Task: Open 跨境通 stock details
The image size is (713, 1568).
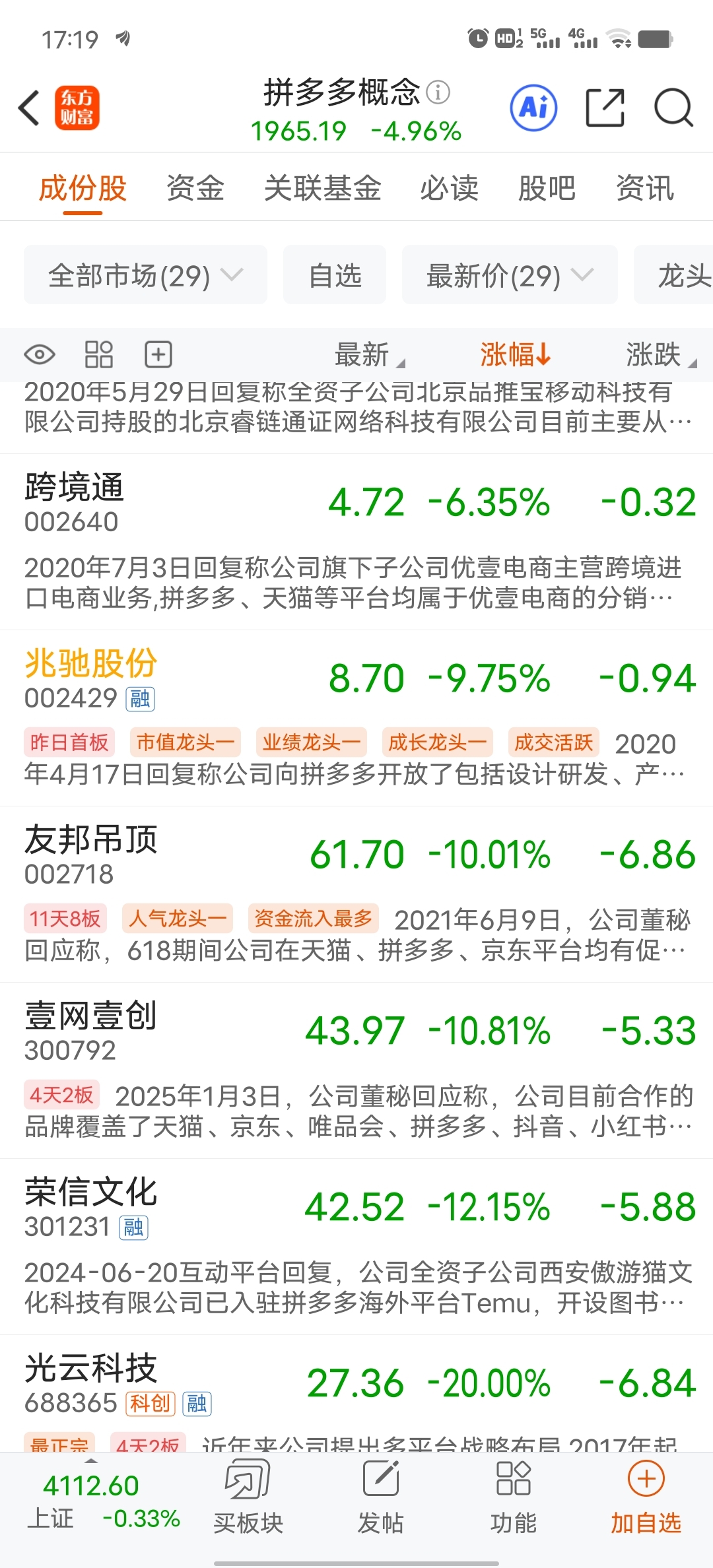Action: pyautogui.click(x=74, y=502)
